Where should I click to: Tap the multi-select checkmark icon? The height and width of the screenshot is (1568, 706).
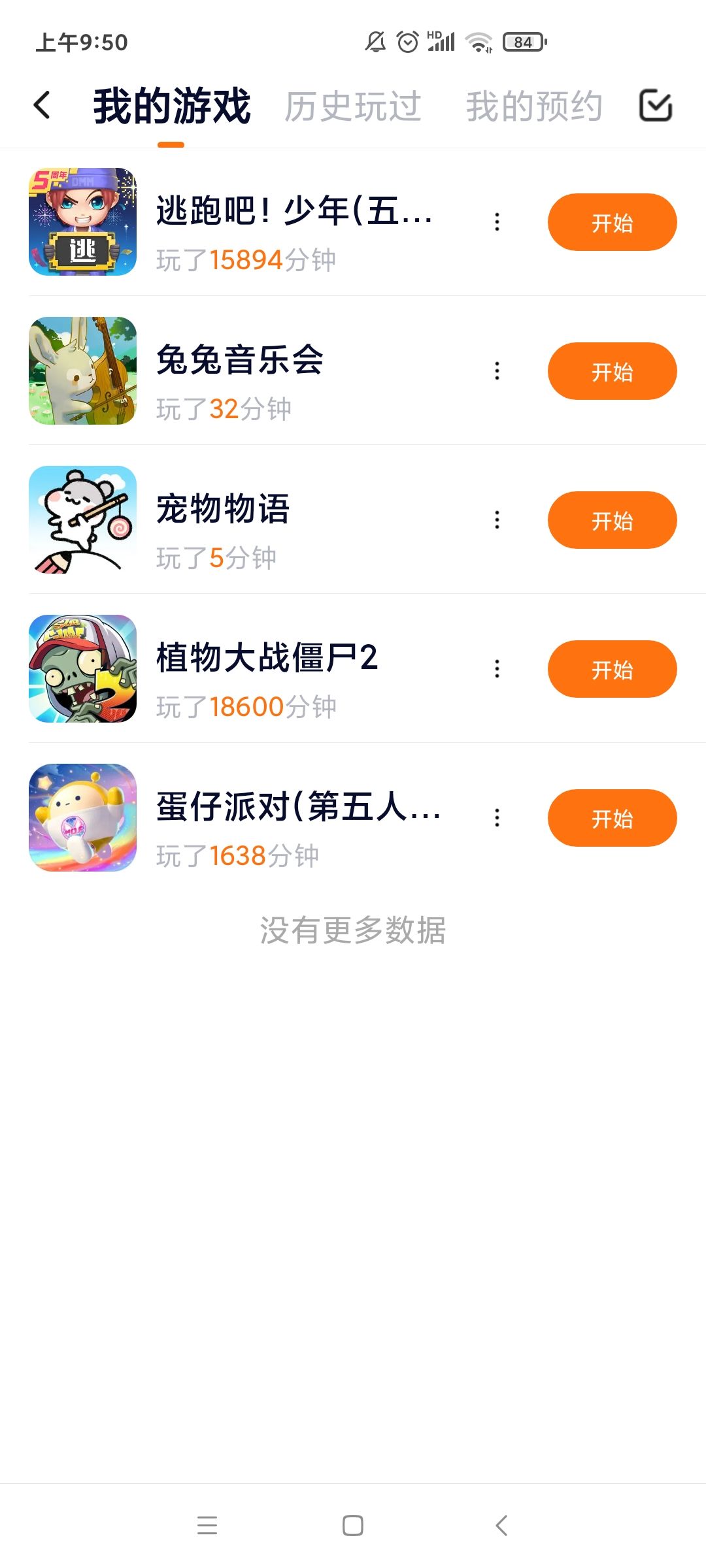click(x=655, y=106)
